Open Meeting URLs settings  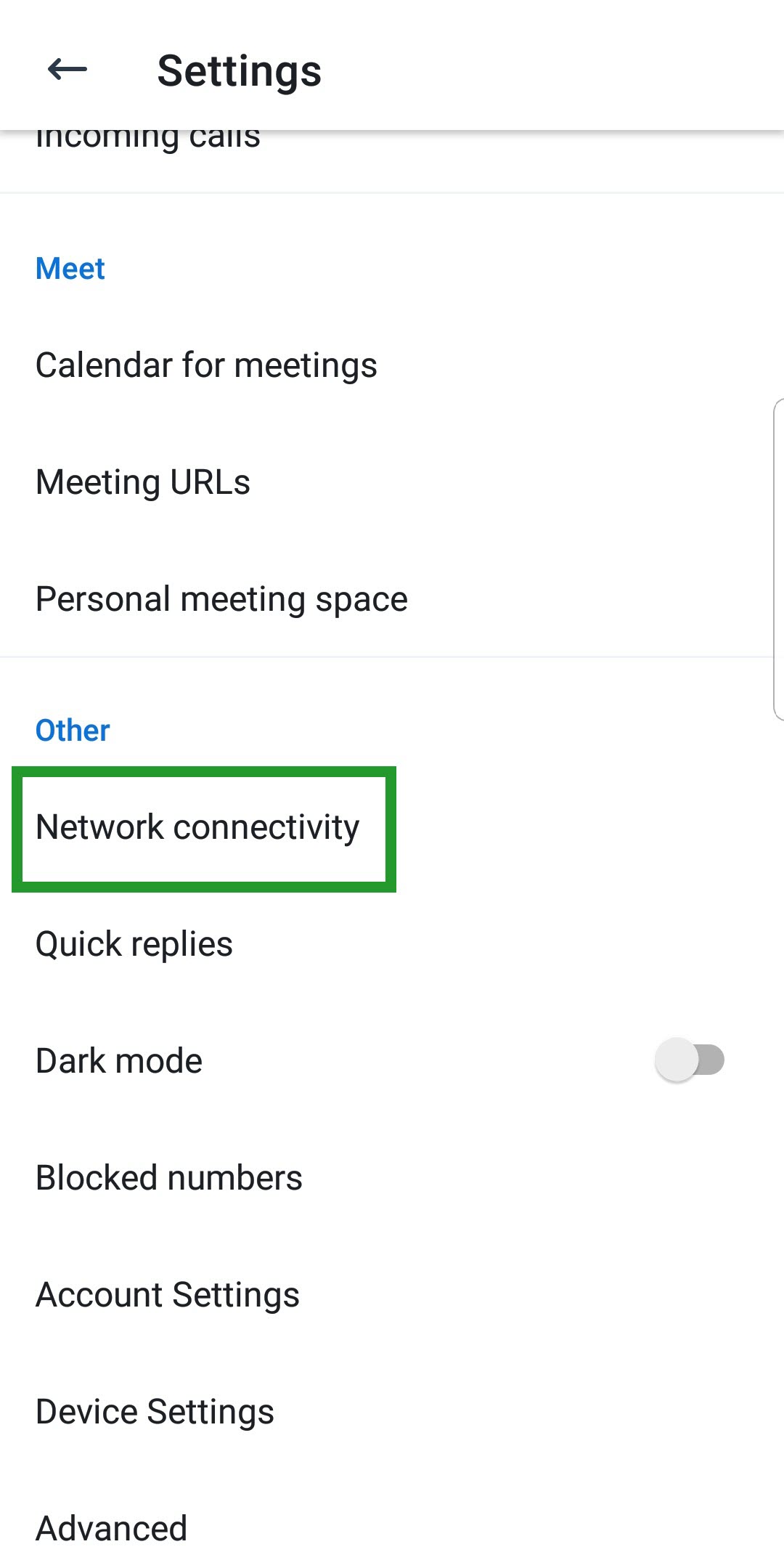pyautogui.click(x=392, y=482)
